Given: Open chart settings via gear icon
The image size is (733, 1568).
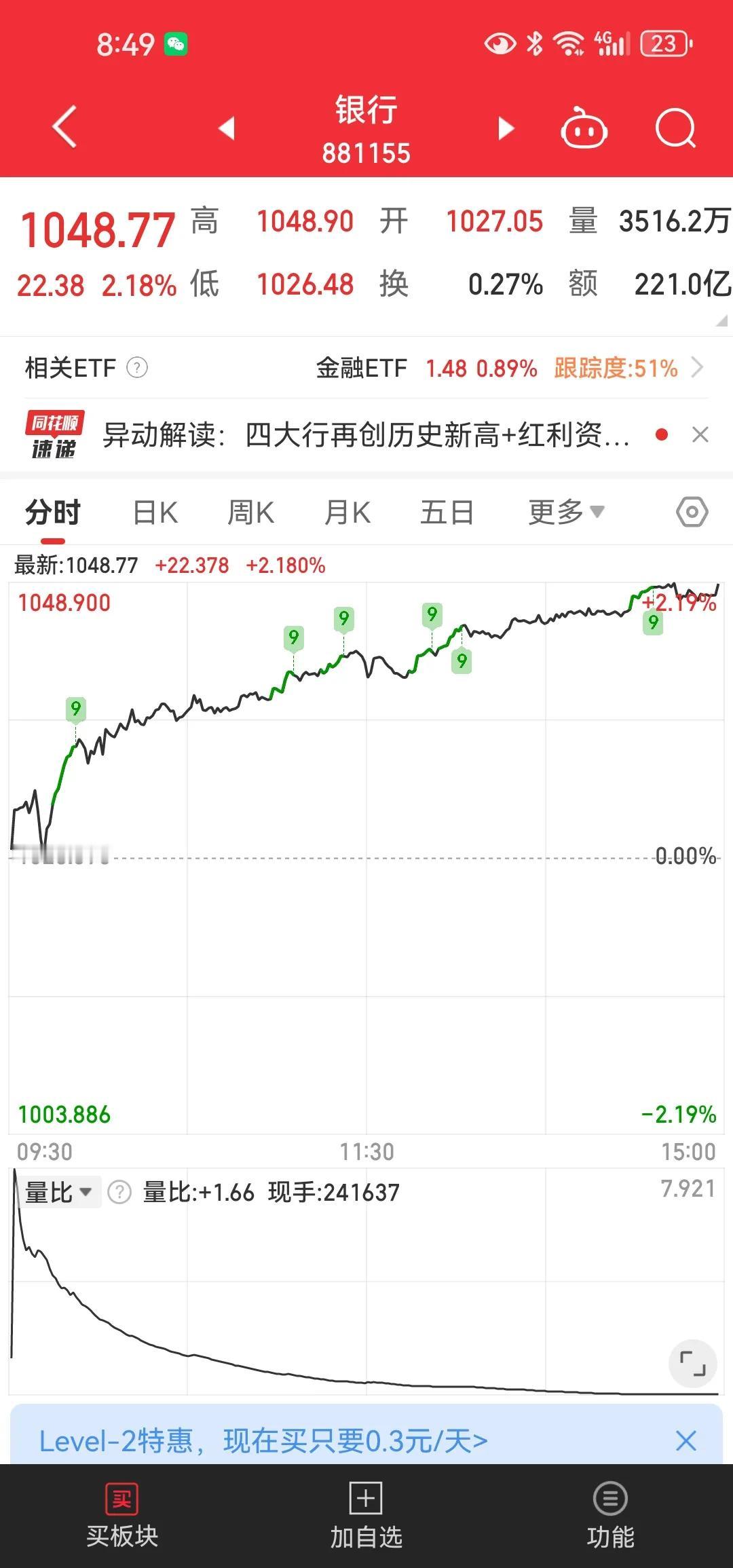Looking at the screenshot, I should (x=692, y=512).
